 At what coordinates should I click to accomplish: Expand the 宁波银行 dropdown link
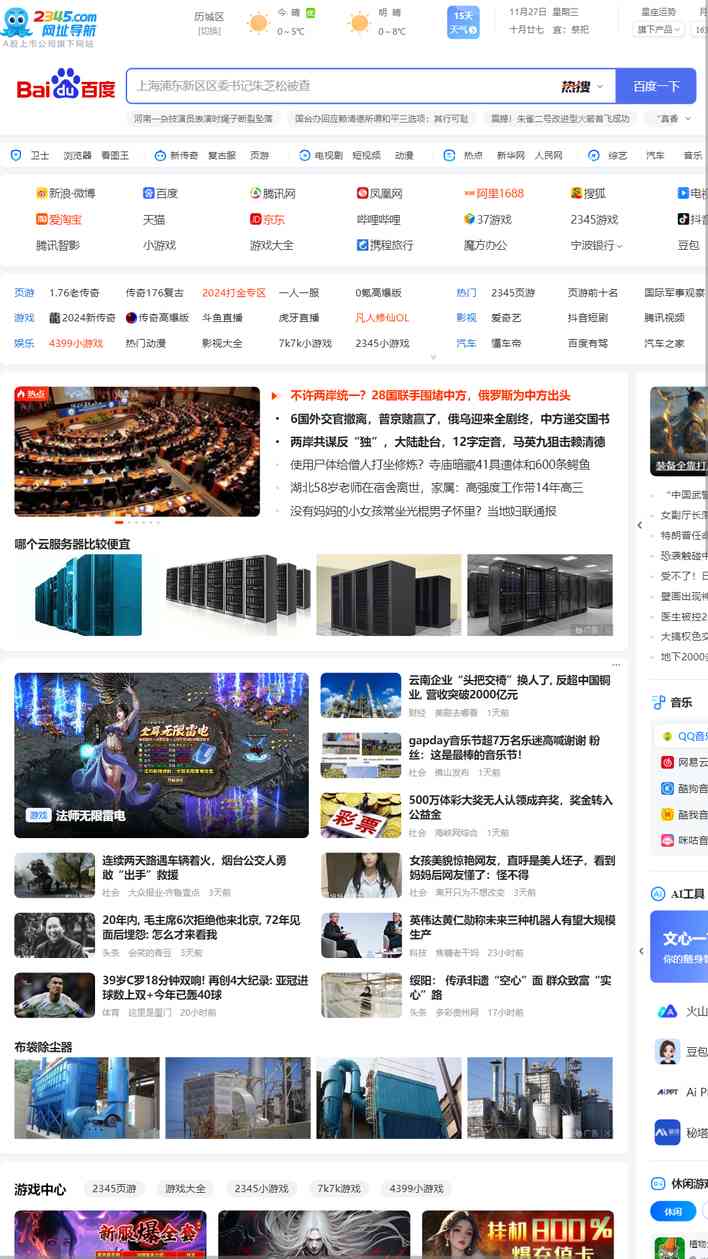click(x=597, y=245)
